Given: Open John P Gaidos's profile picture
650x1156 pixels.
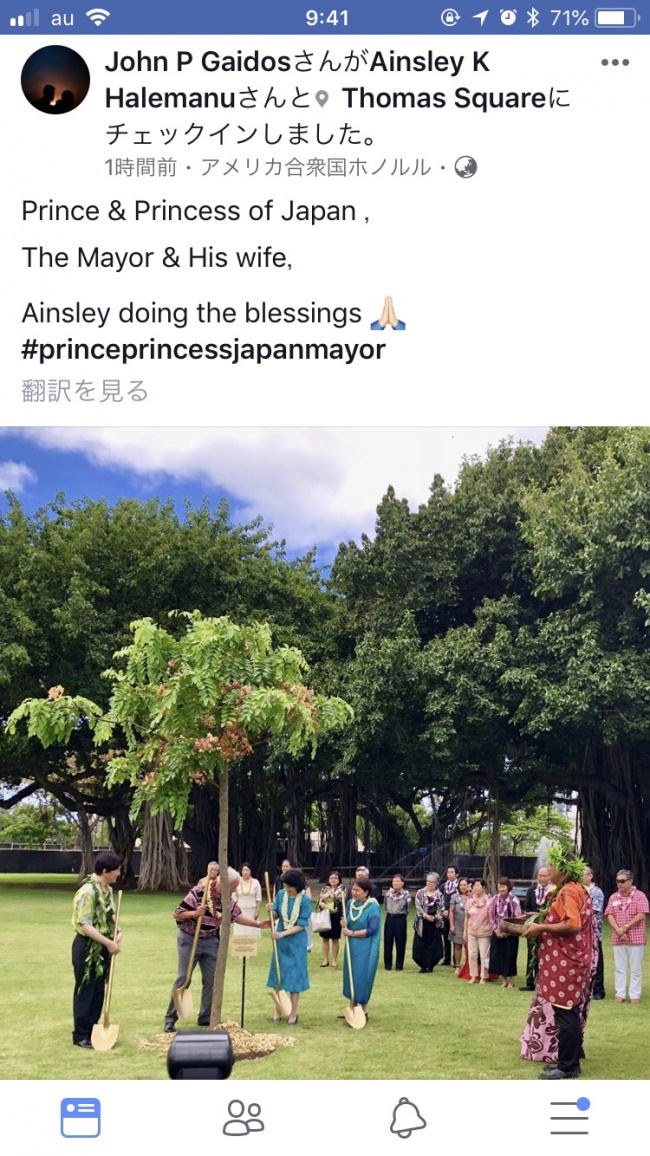Looking at the screenshot, I should [55, 80].
